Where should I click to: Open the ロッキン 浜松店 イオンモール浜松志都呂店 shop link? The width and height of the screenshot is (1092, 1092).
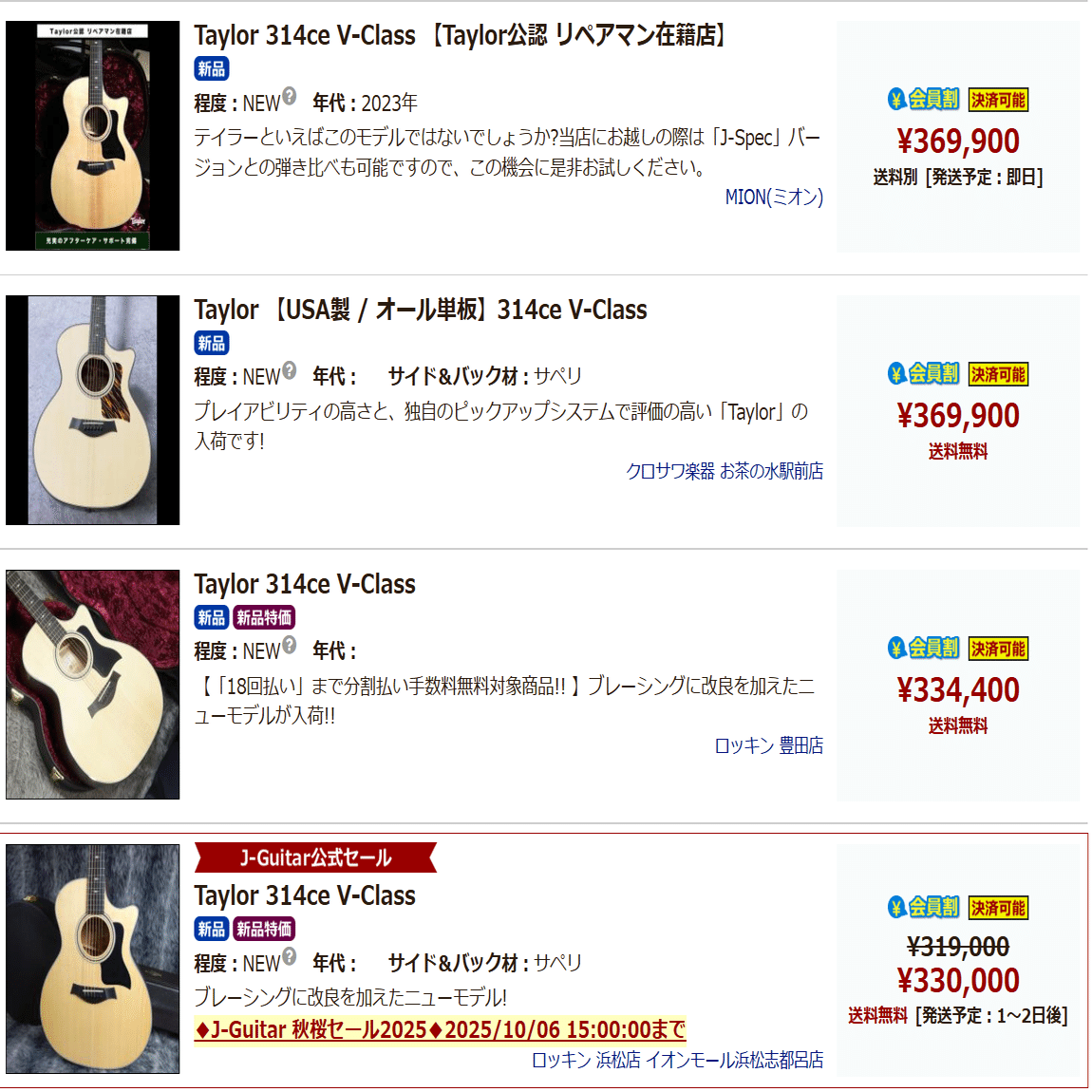coord(677,1060)
